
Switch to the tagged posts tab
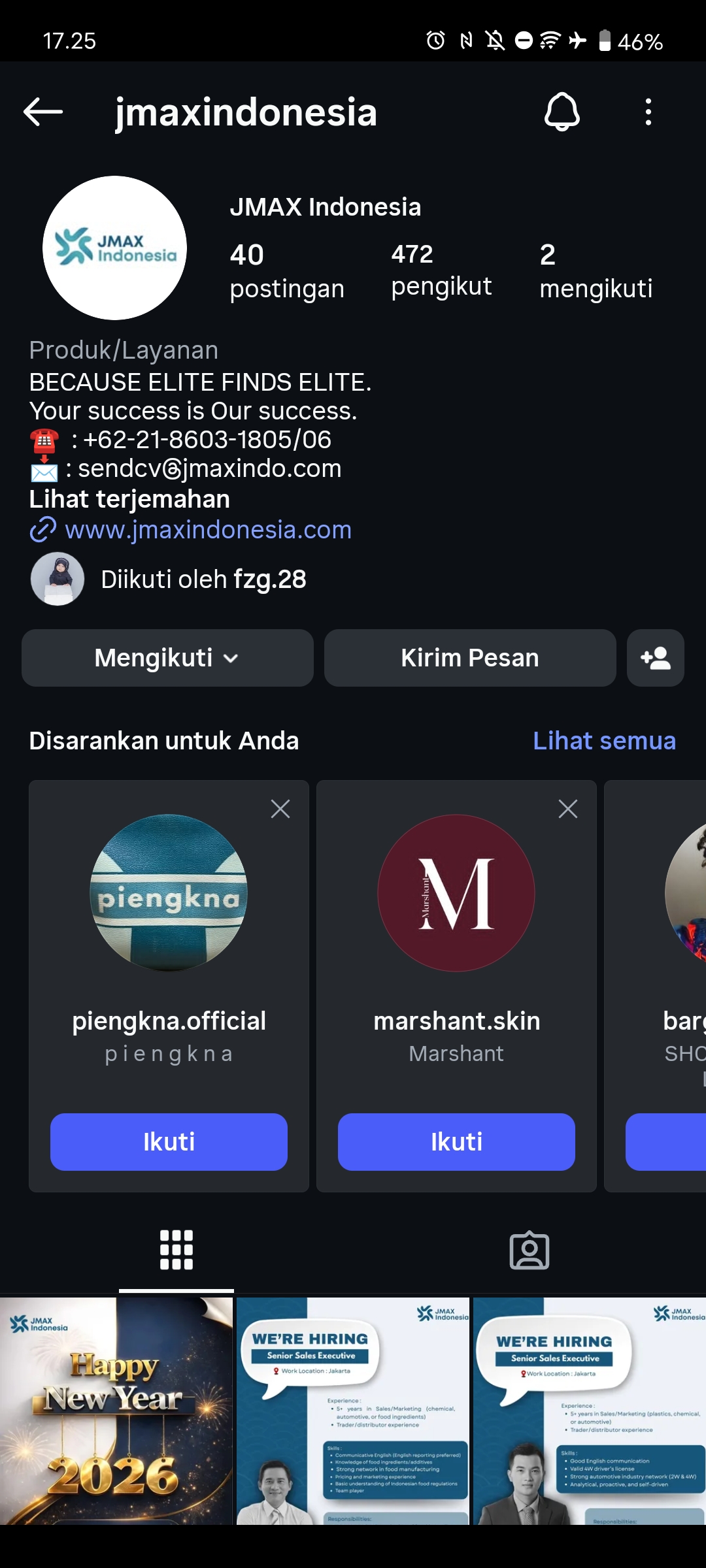point(529,1250)
